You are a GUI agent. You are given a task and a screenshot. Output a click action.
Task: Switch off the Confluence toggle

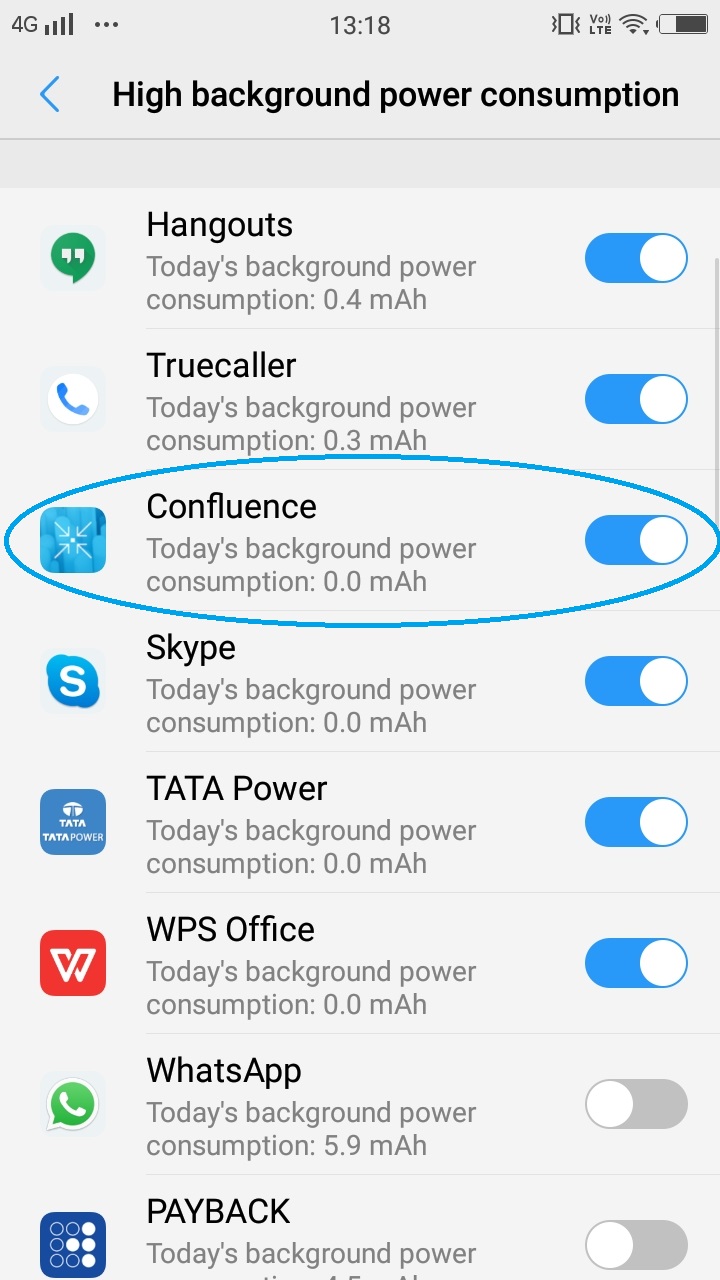[636, 541]
